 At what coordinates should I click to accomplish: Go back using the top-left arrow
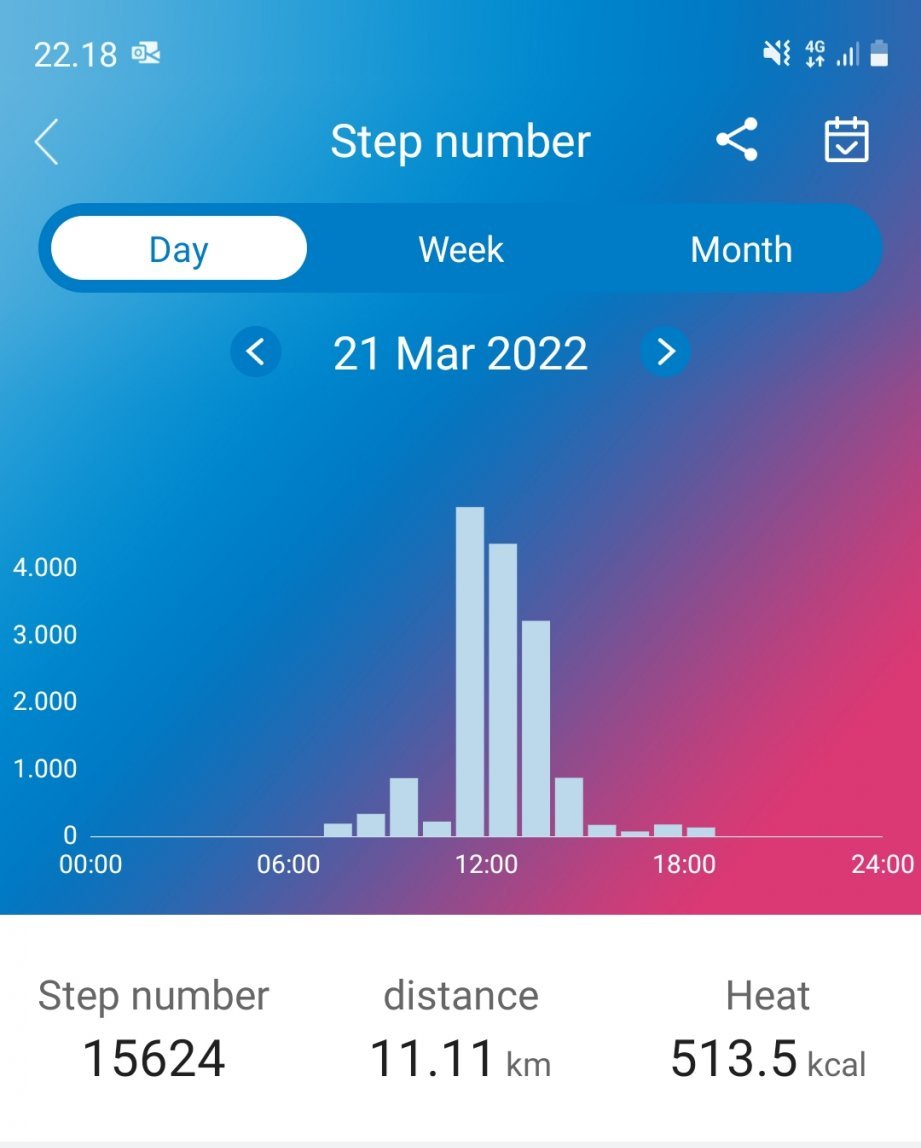coord(46,142)
